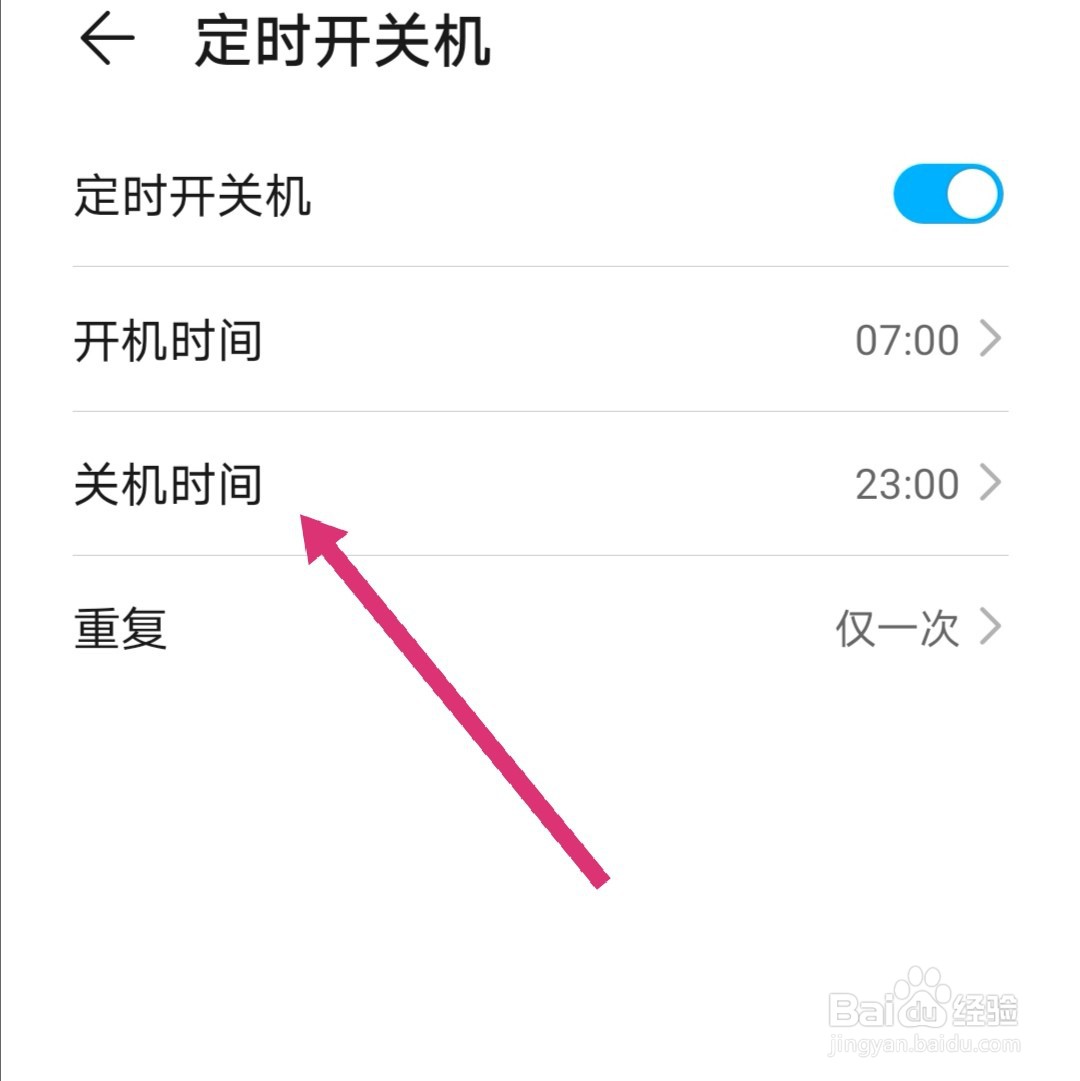Open the repeat option showing 仅一次
The image size is (1080, 1081).
pos(895,628)
